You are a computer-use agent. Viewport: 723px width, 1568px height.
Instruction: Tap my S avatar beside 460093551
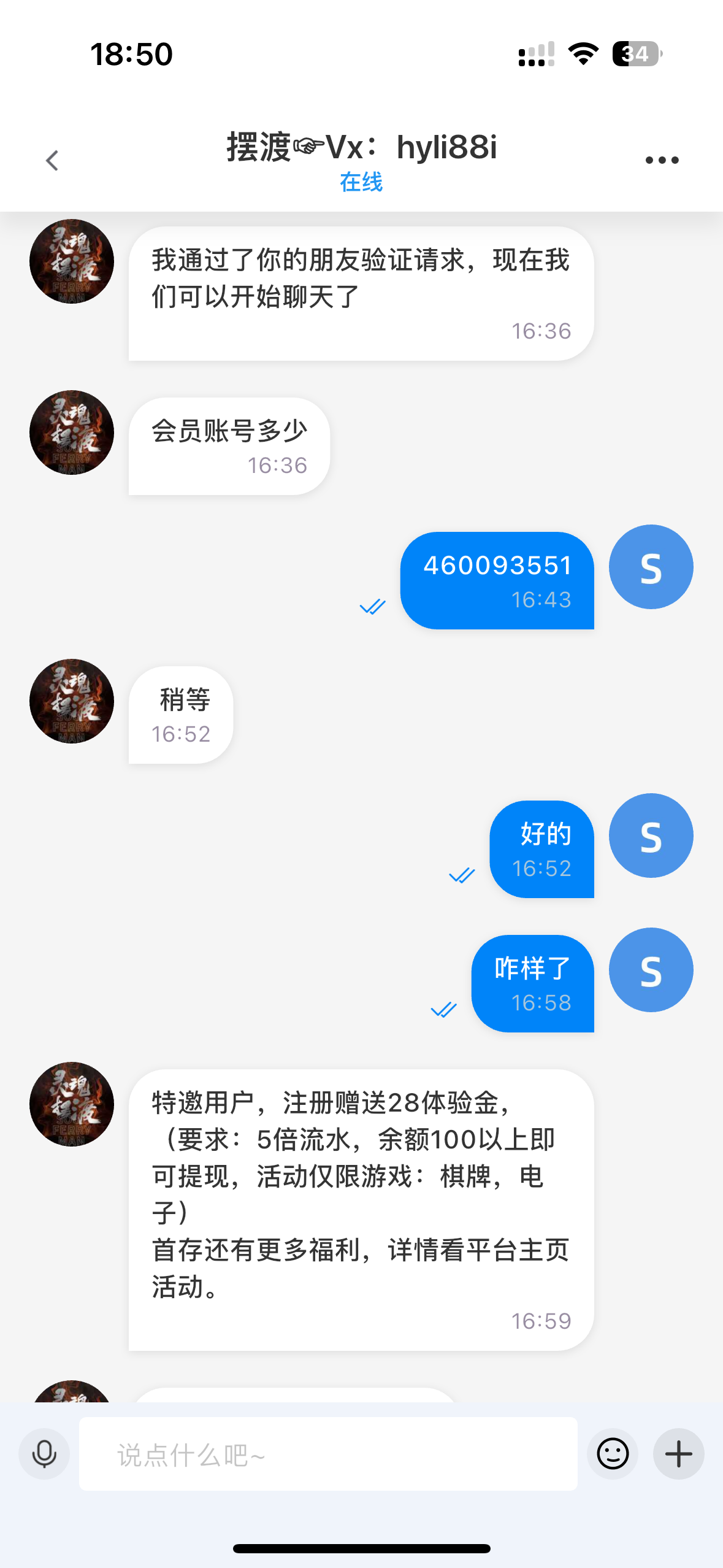[651, 567]
